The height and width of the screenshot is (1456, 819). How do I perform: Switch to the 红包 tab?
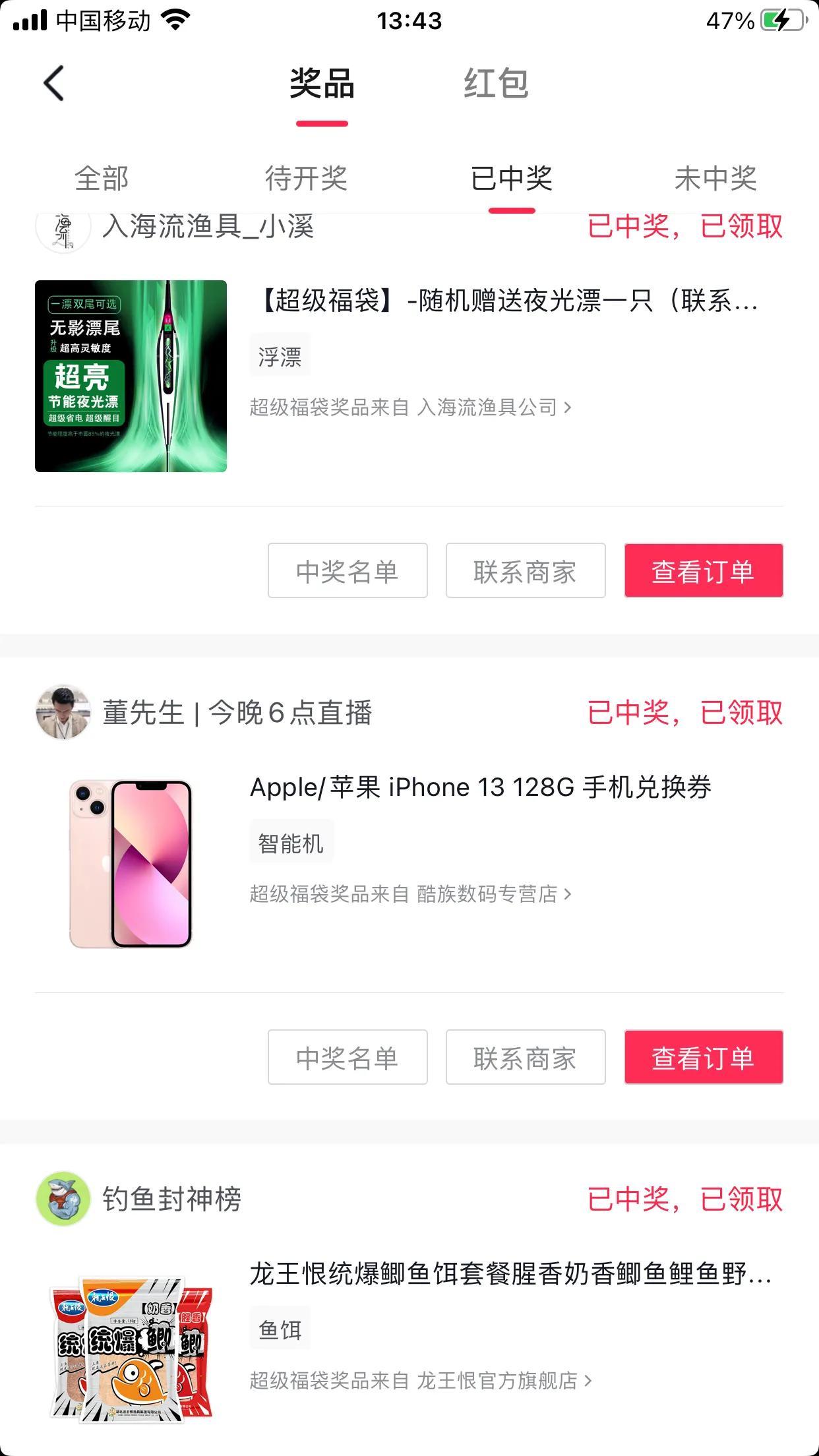pos(496,84)
